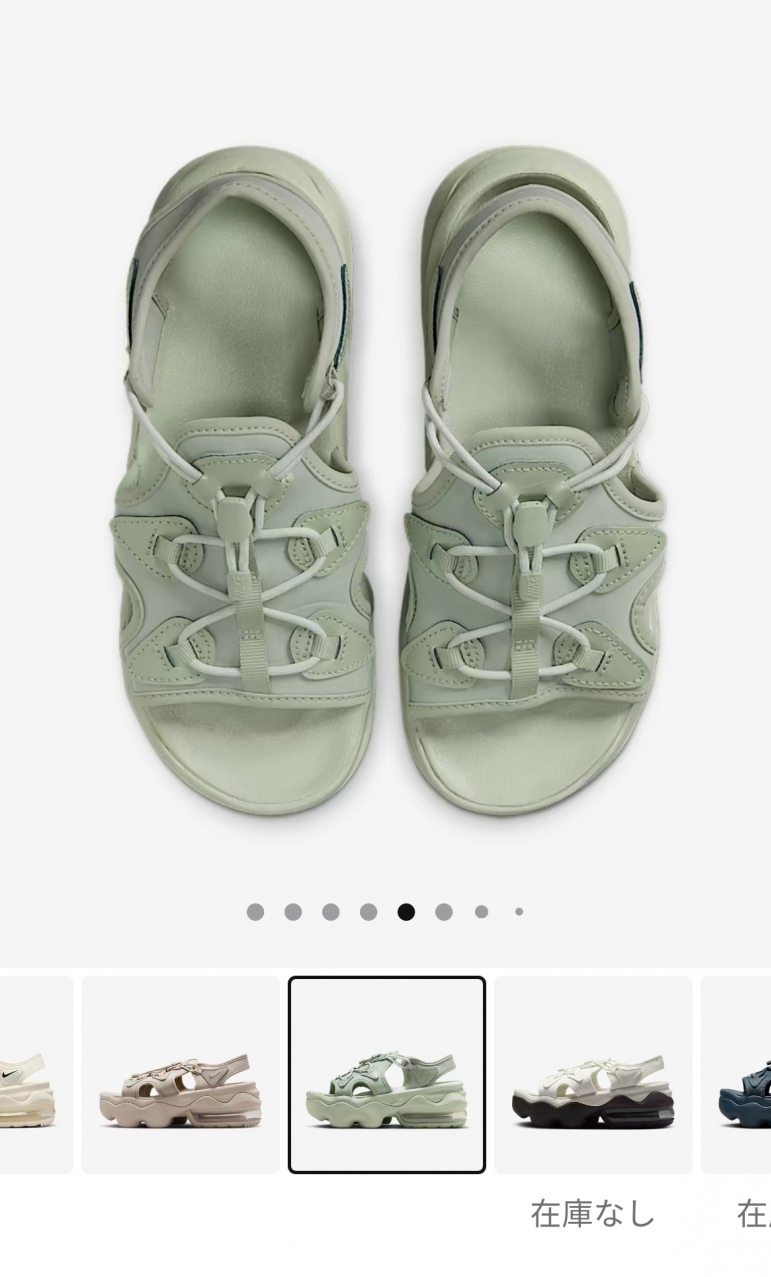The width and height of the screenshot is (771, 1277).
Task: Tap the selected green sandal color thumbnail
Action: coord(387,1075)
